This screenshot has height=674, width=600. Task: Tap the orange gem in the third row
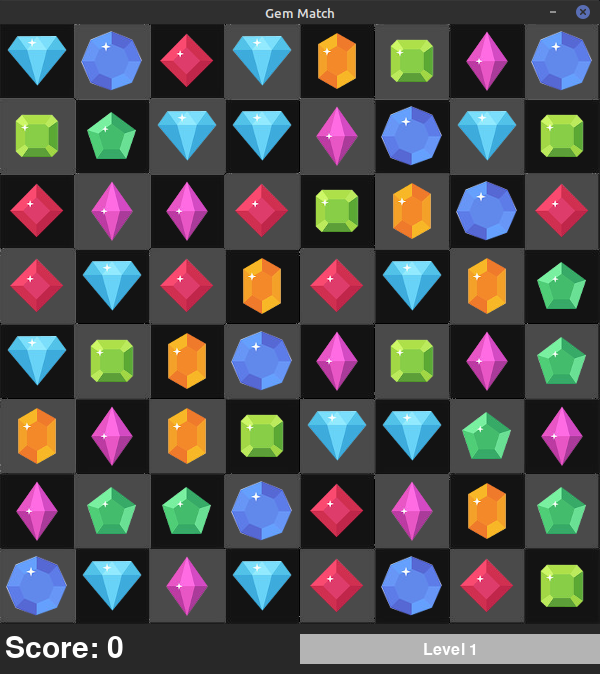[x=412, y=211]
